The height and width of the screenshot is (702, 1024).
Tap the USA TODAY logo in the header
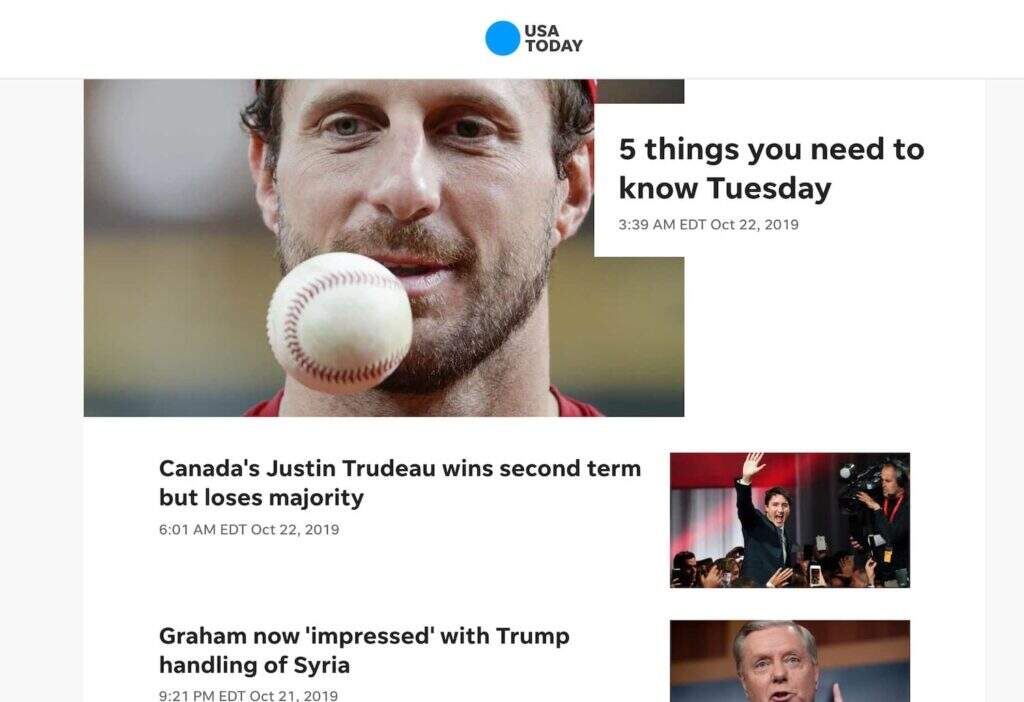(533, 38)
